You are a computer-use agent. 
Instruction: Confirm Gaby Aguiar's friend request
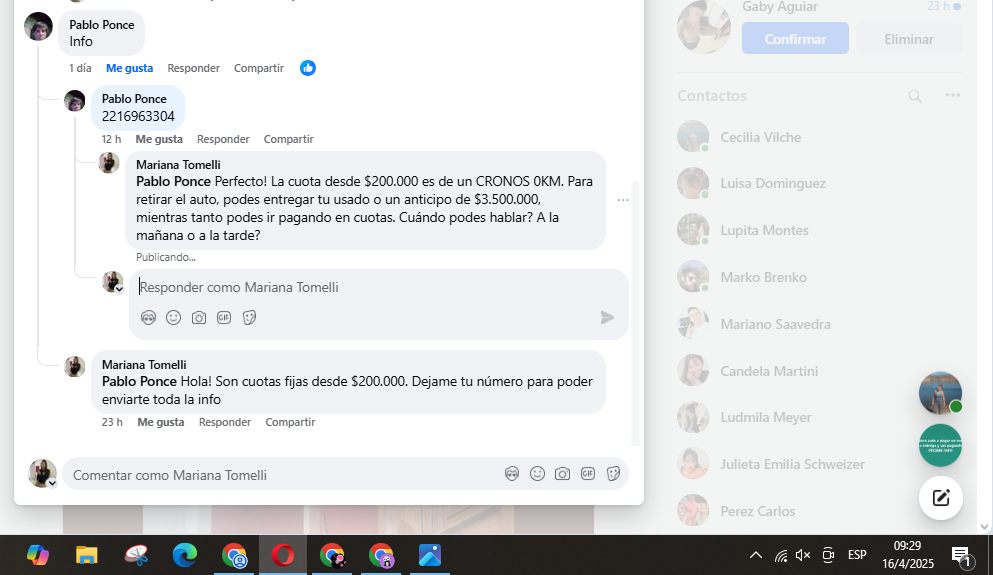point(795,39)
